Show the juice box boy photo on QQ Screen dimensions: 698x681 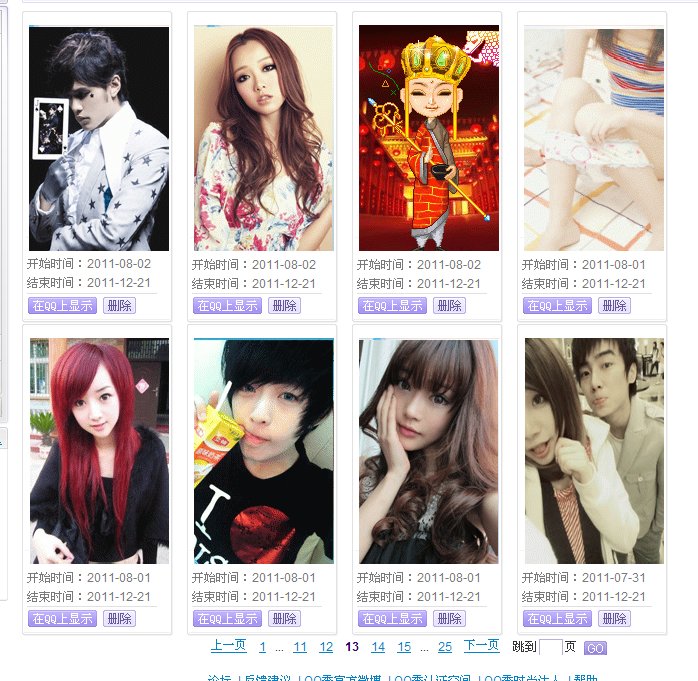tap(227, 619)
